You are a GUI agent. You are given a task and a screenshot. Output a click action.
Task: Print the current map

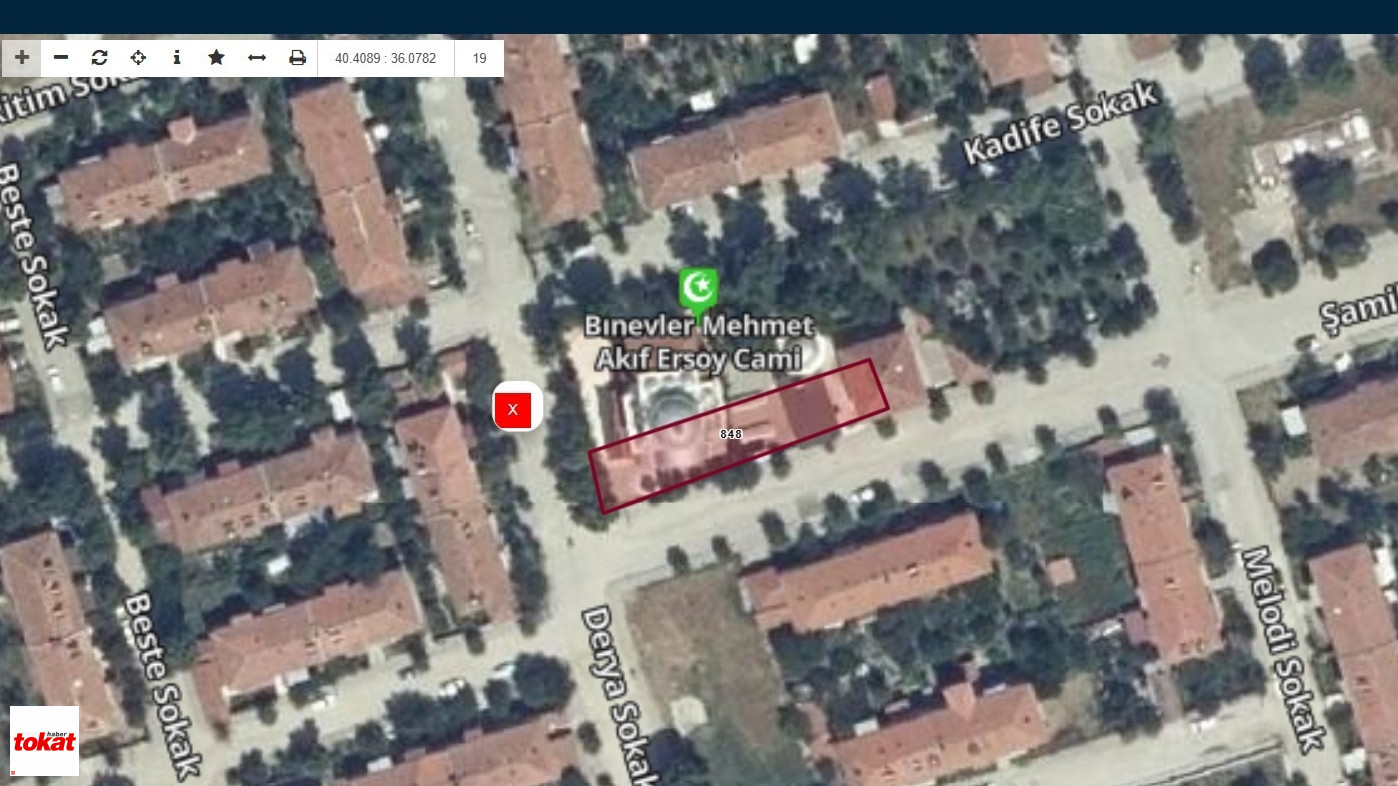pos(297,58)
